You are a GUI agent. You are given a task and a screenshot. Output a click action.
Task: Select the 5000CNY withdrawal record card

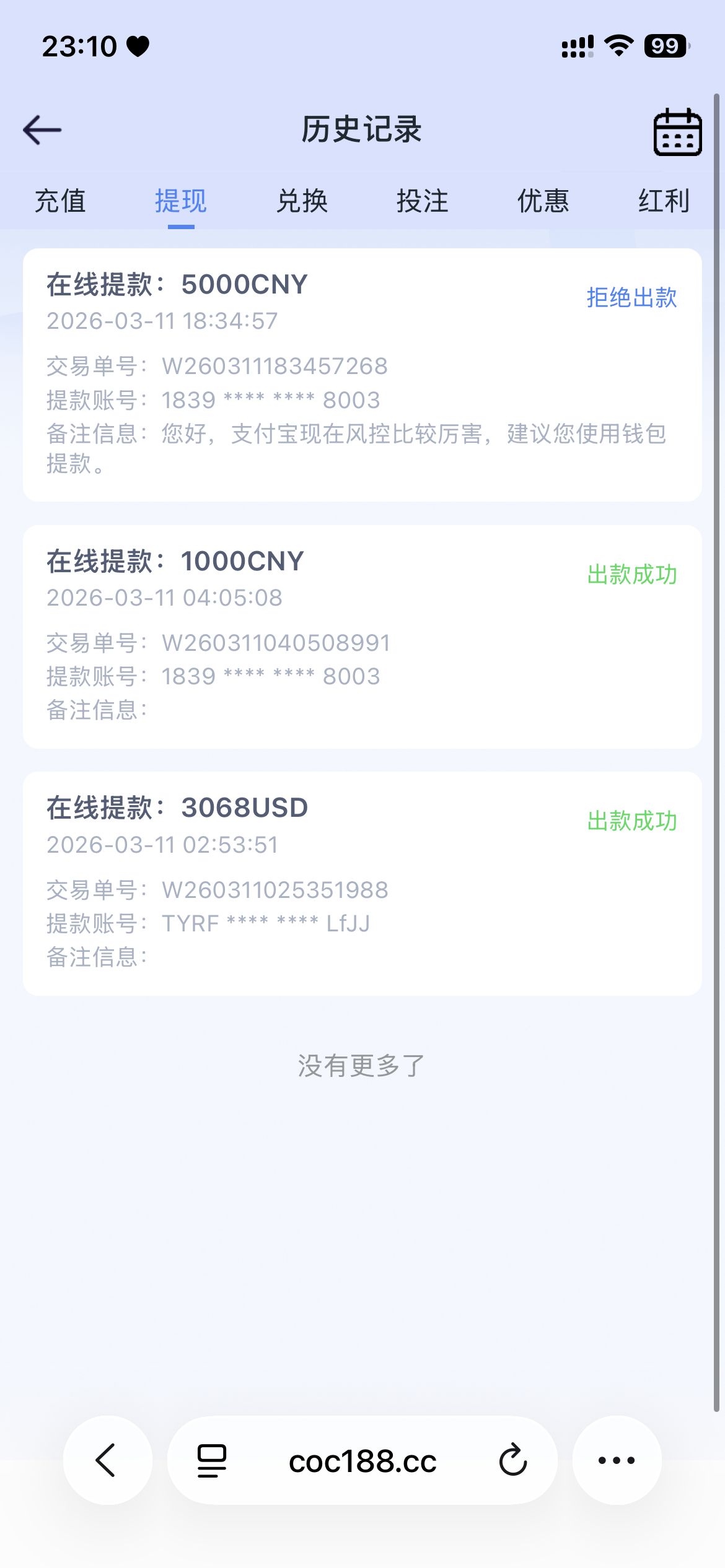tap(362, 372)
